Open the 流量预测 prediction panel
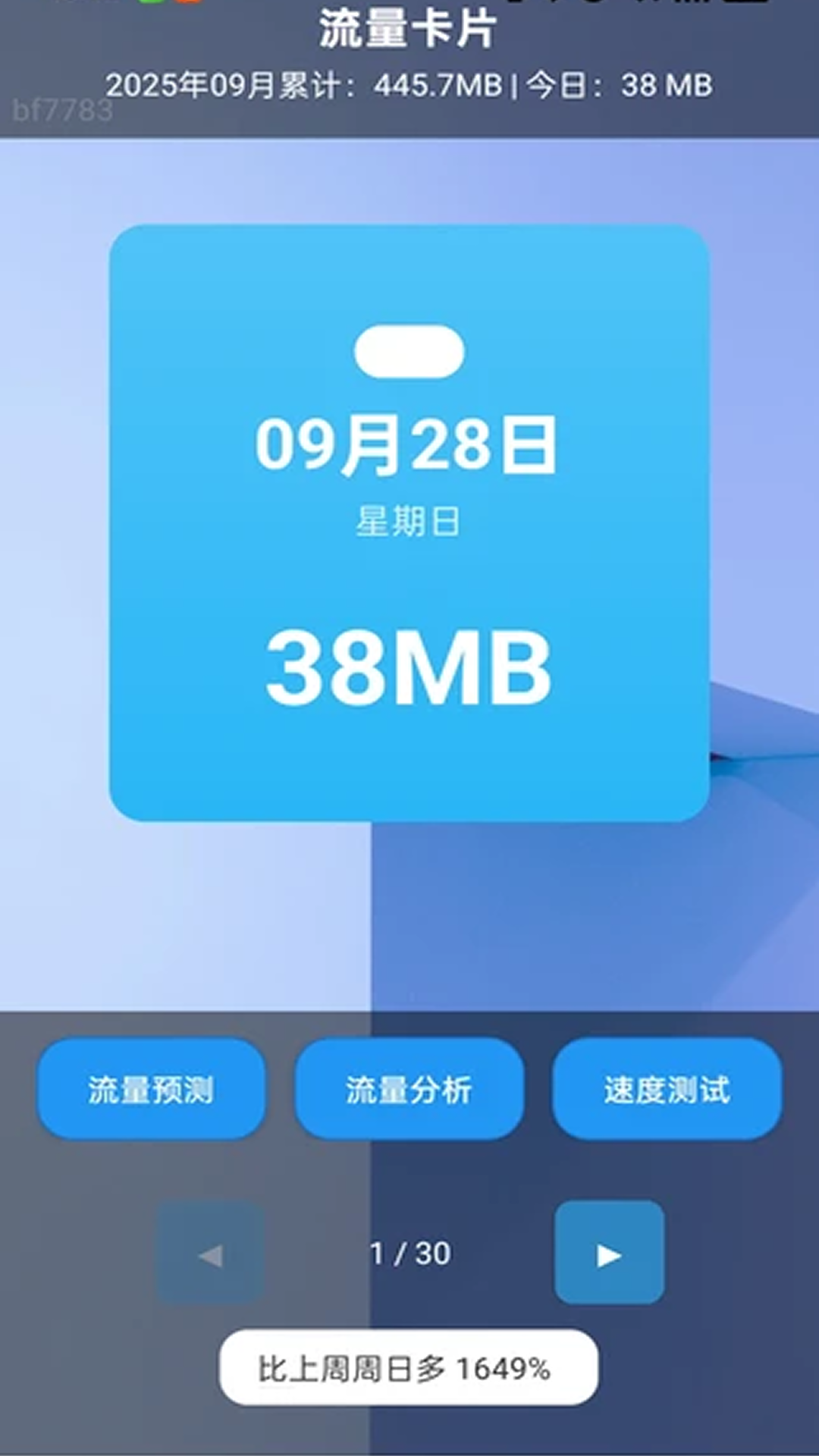Screen dimensions: 819x1456 tap(150, 1090)
